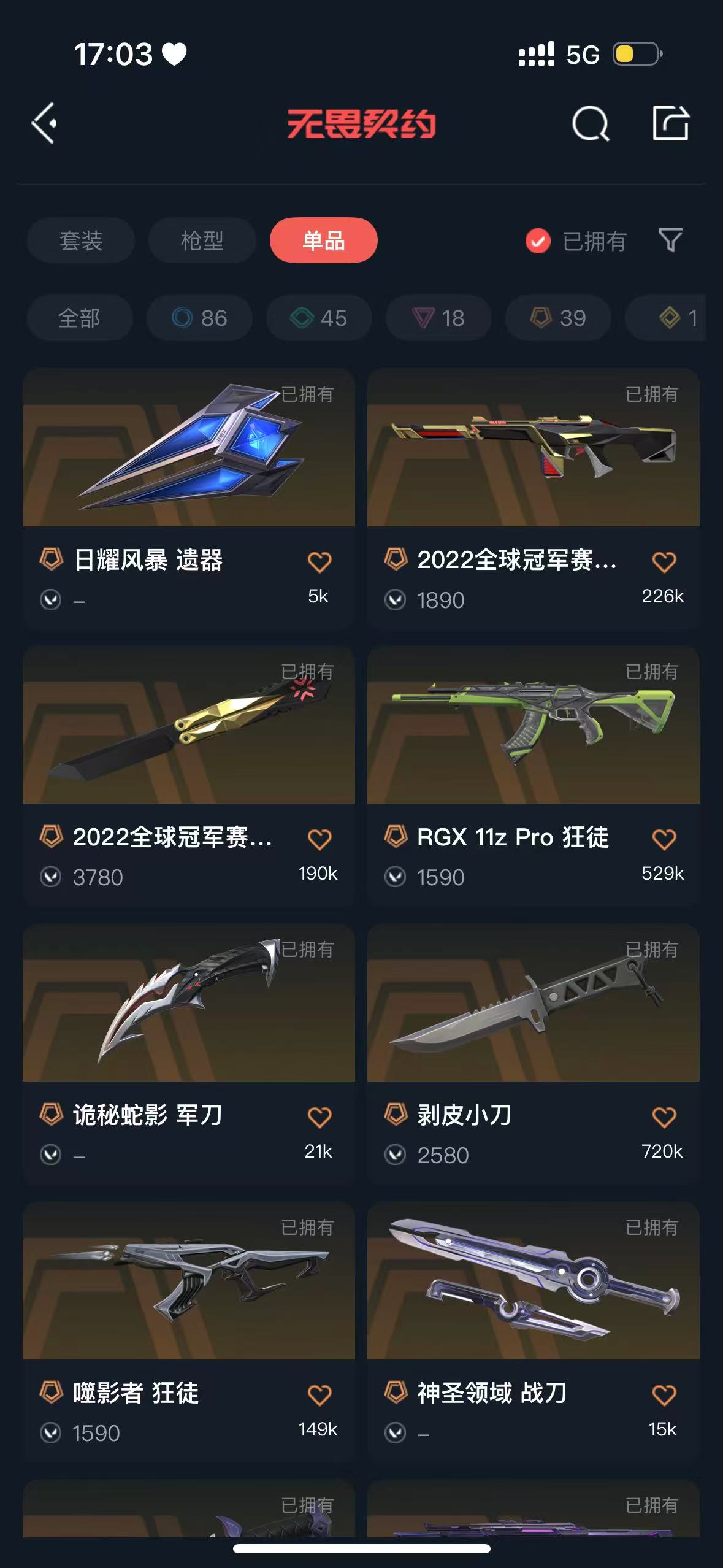Open the search magnifier icon

590,124
